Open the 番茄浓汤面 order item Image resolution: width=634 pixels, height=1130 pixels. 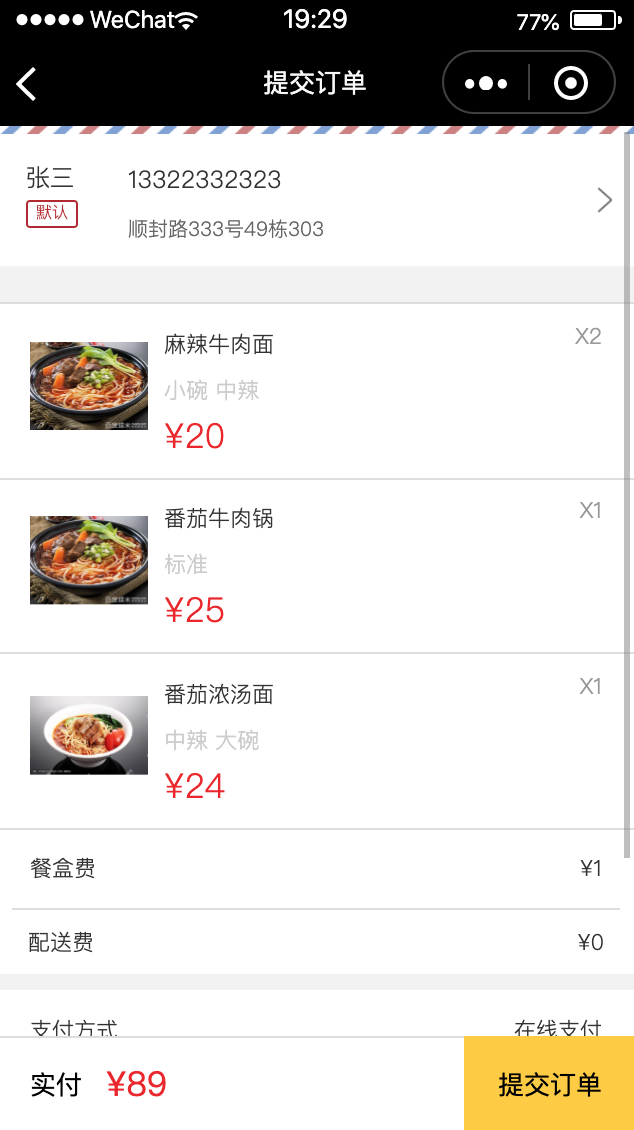click(316, 740)
